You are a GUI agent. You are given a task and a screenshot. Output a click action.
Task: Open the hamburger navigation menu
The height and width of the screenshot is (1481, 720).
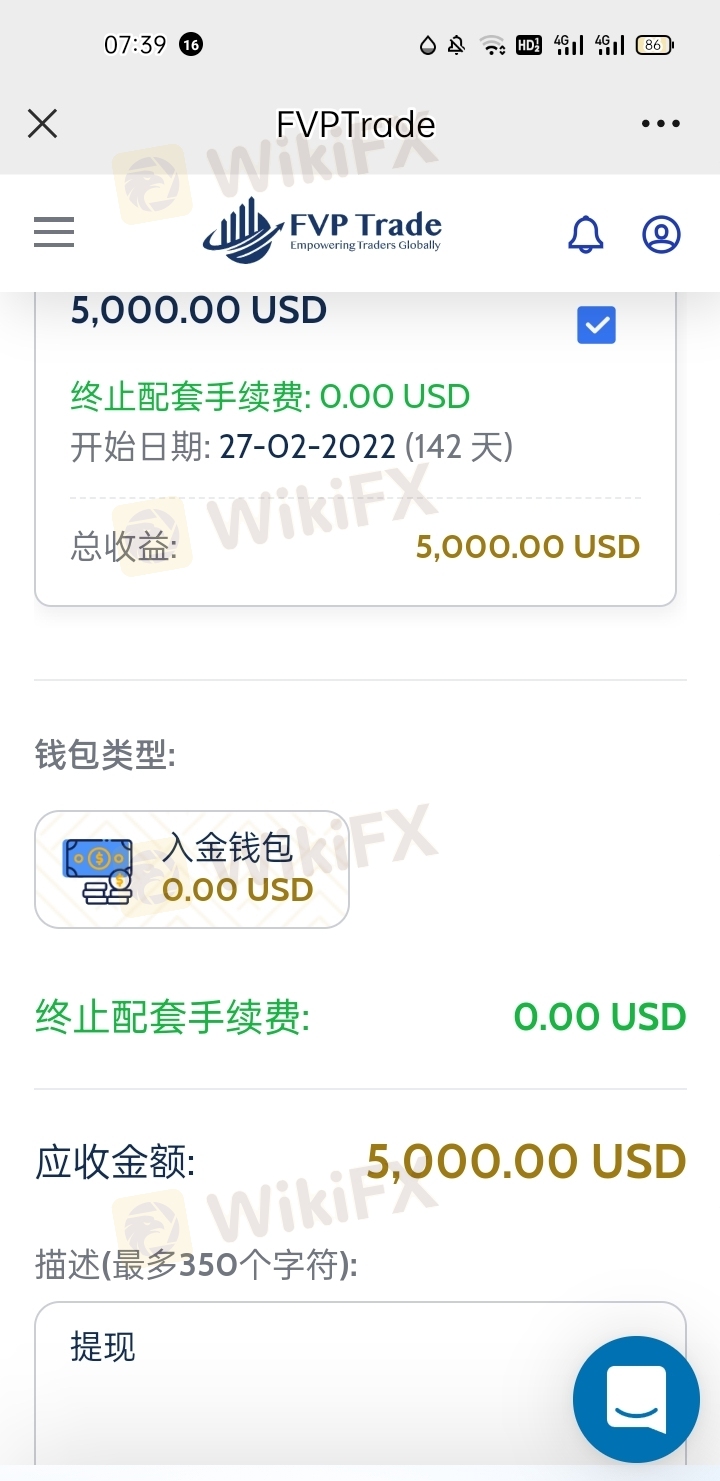pos(54,233)
